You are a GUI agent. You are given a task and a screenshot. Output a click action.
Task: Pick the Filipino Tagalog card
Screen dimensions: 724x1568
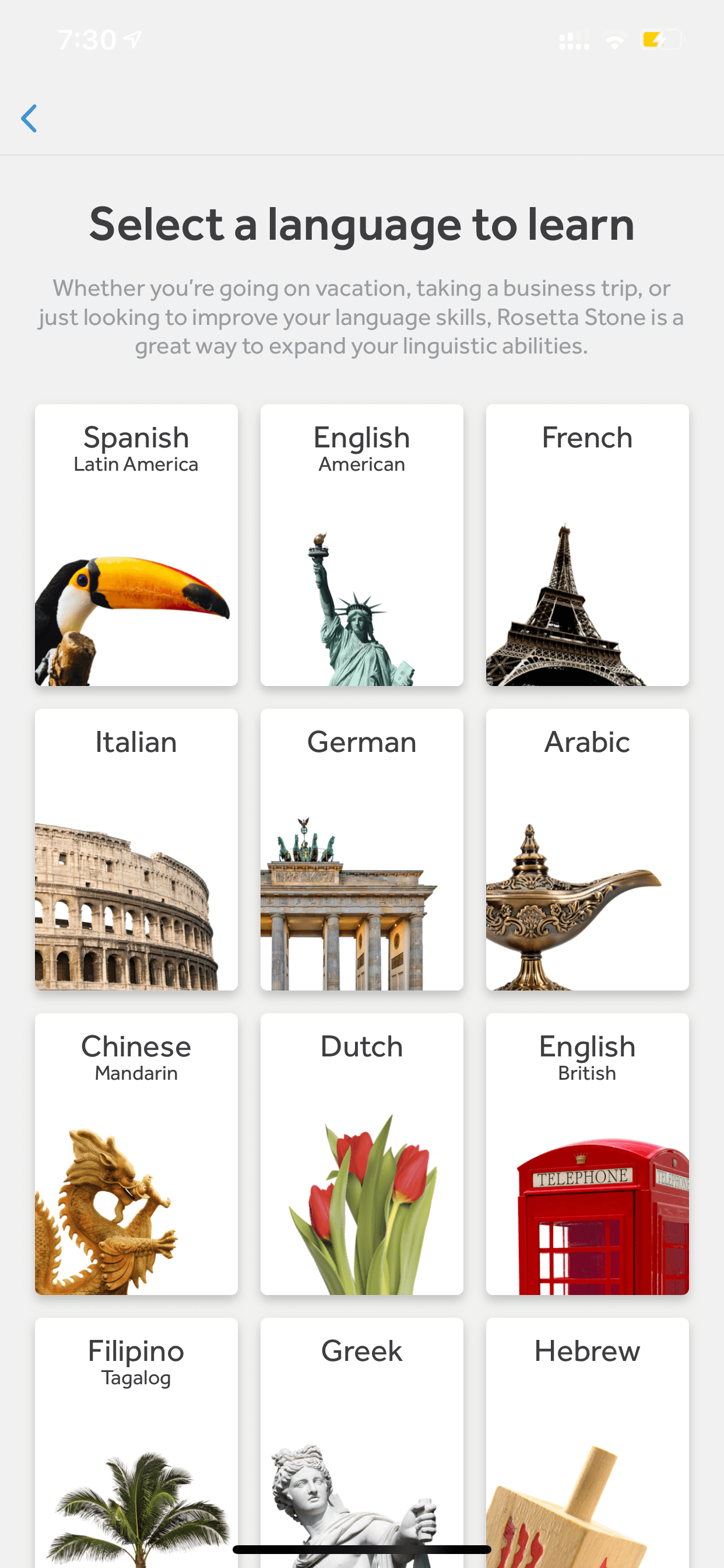click(136, 1443)
